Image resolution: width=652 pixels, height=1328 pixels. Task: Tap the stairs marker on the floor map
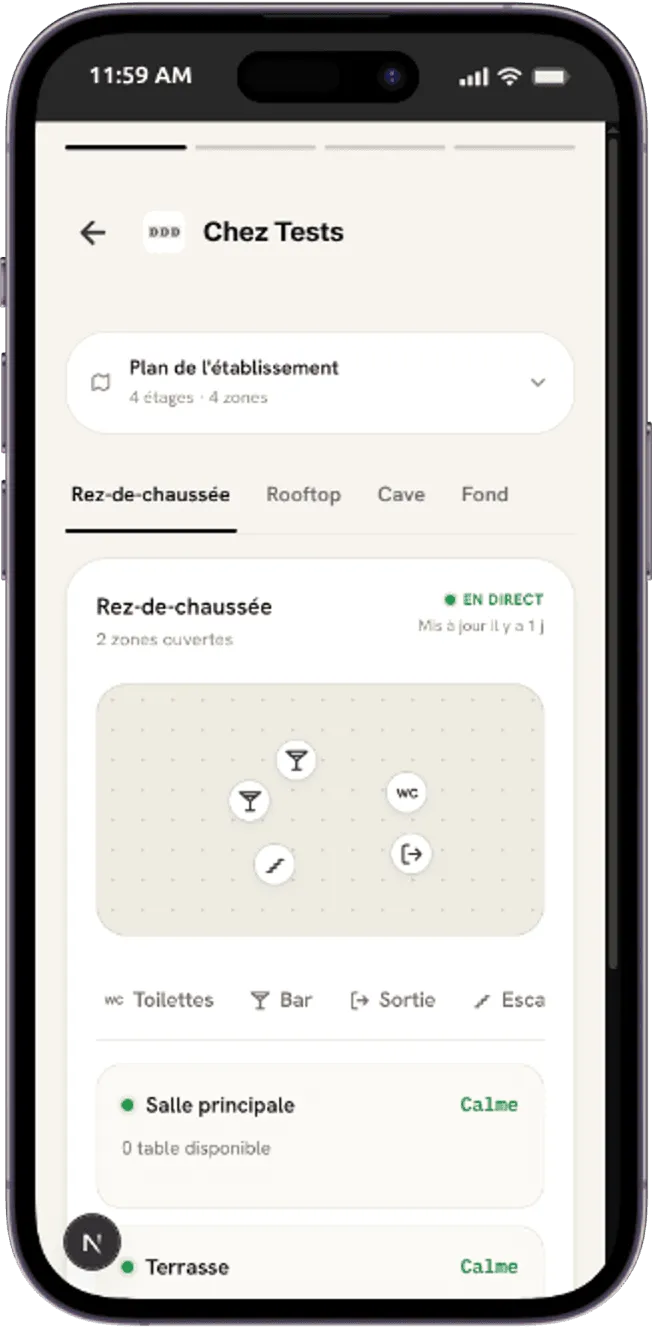[274, 864]
